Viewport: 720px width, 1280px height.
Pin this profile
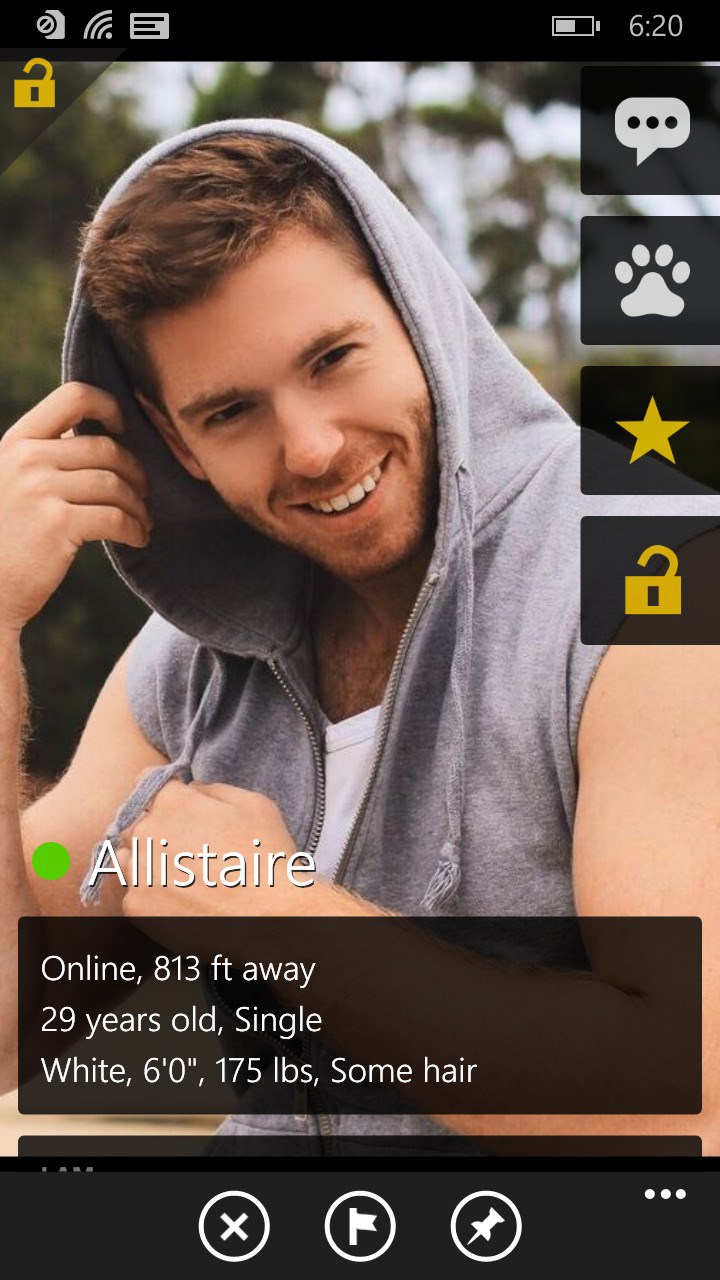click(486, 1226)
